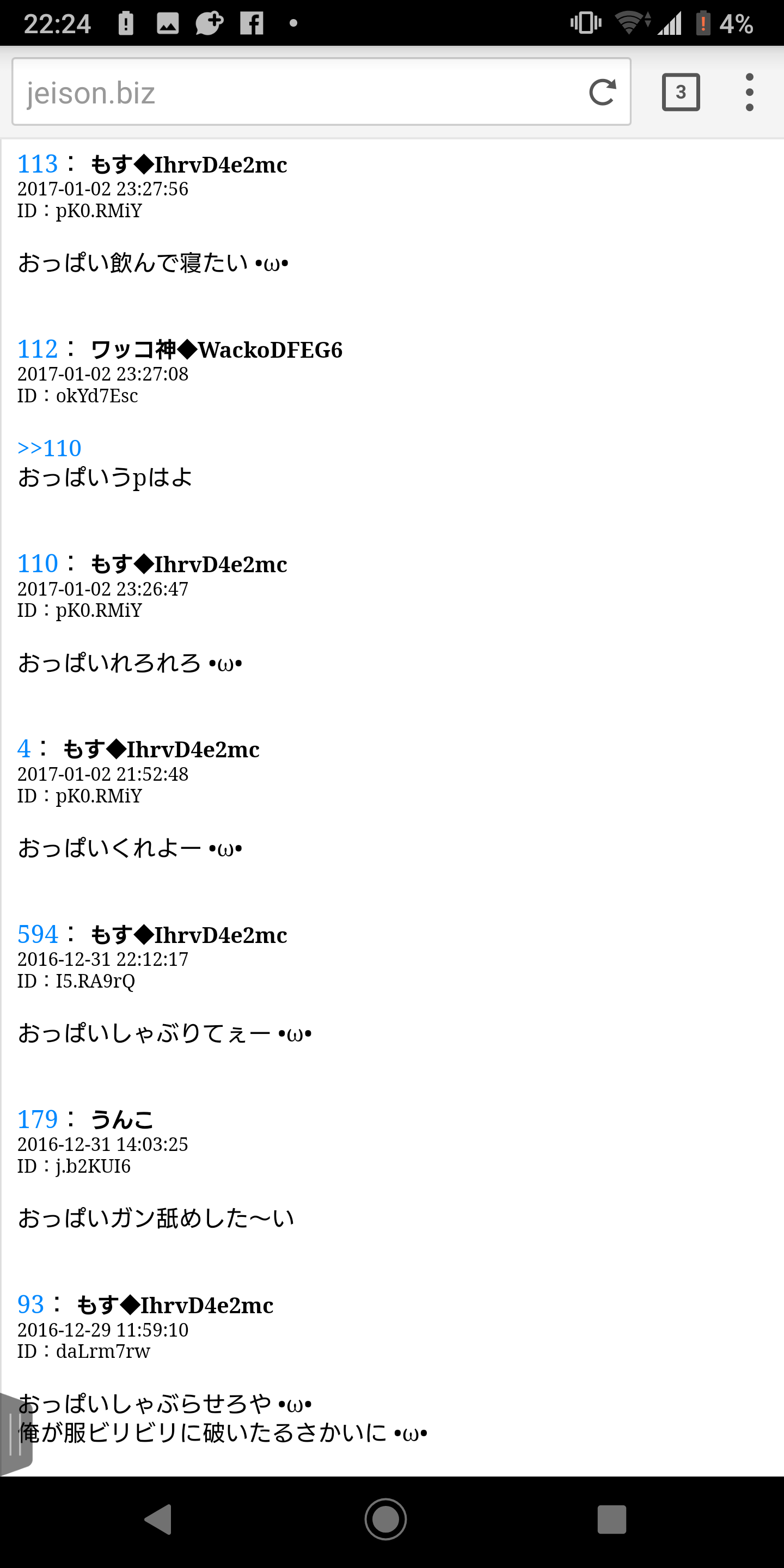This screenshot has height=1568, width=784.
Task: Open post number 4 link
Action: pyautogui.click(x=24, y=749)
